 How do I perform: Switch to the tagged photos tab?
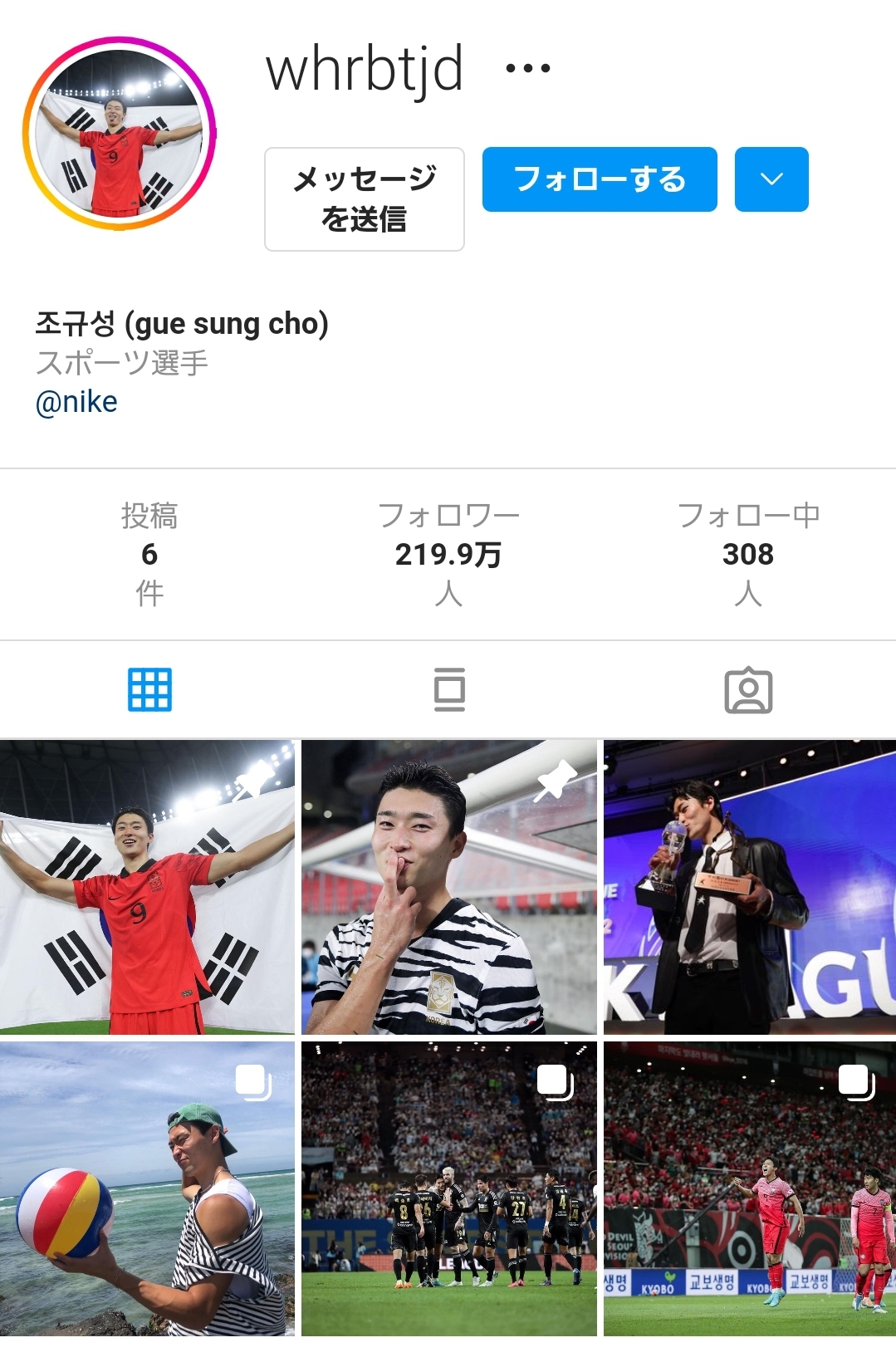click(748, 689)
